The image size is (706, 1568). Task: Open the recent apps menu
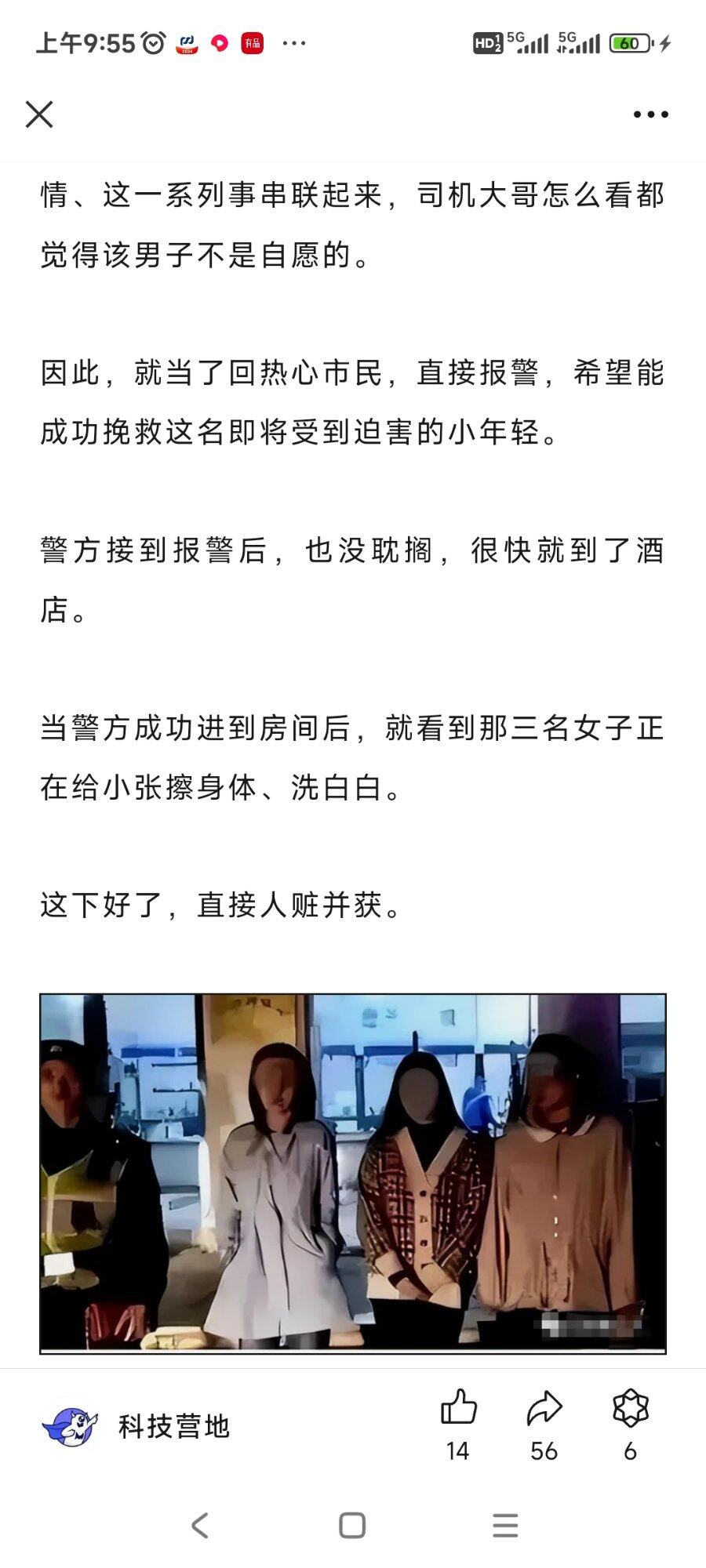click(x=505, y=1525)
